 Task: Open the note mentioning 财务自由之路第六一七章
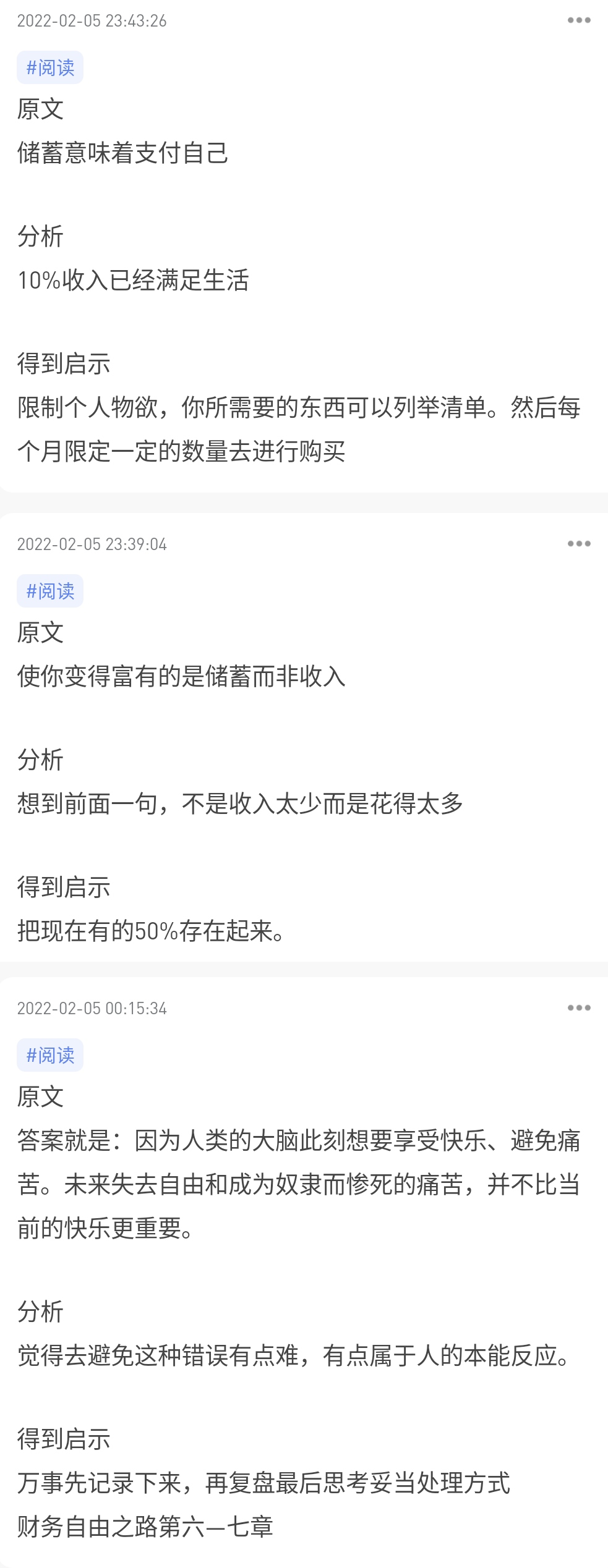145,1527
